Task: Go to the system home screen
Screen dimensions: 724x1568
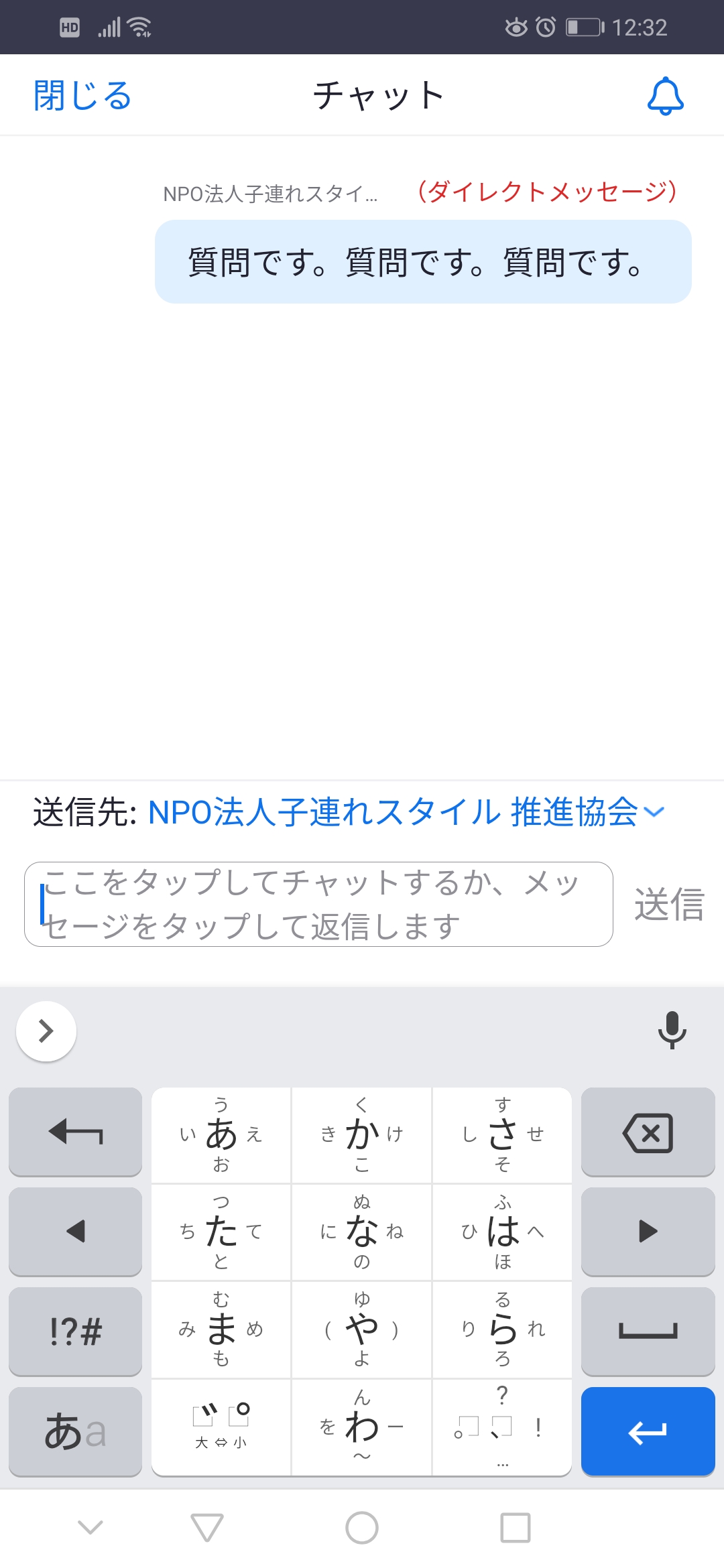Action: 362,1528
